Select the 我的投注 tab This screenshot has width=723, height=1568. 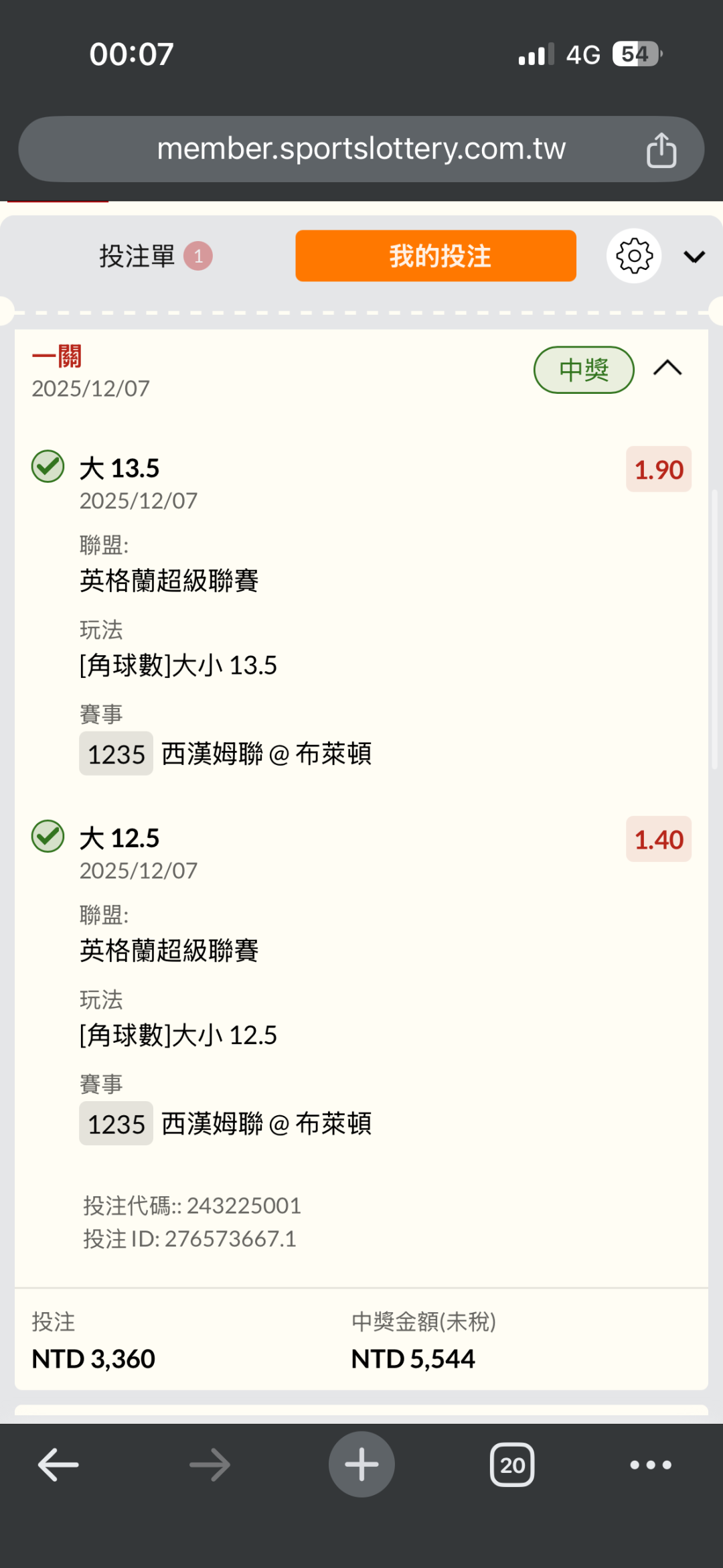pos(436,256)
